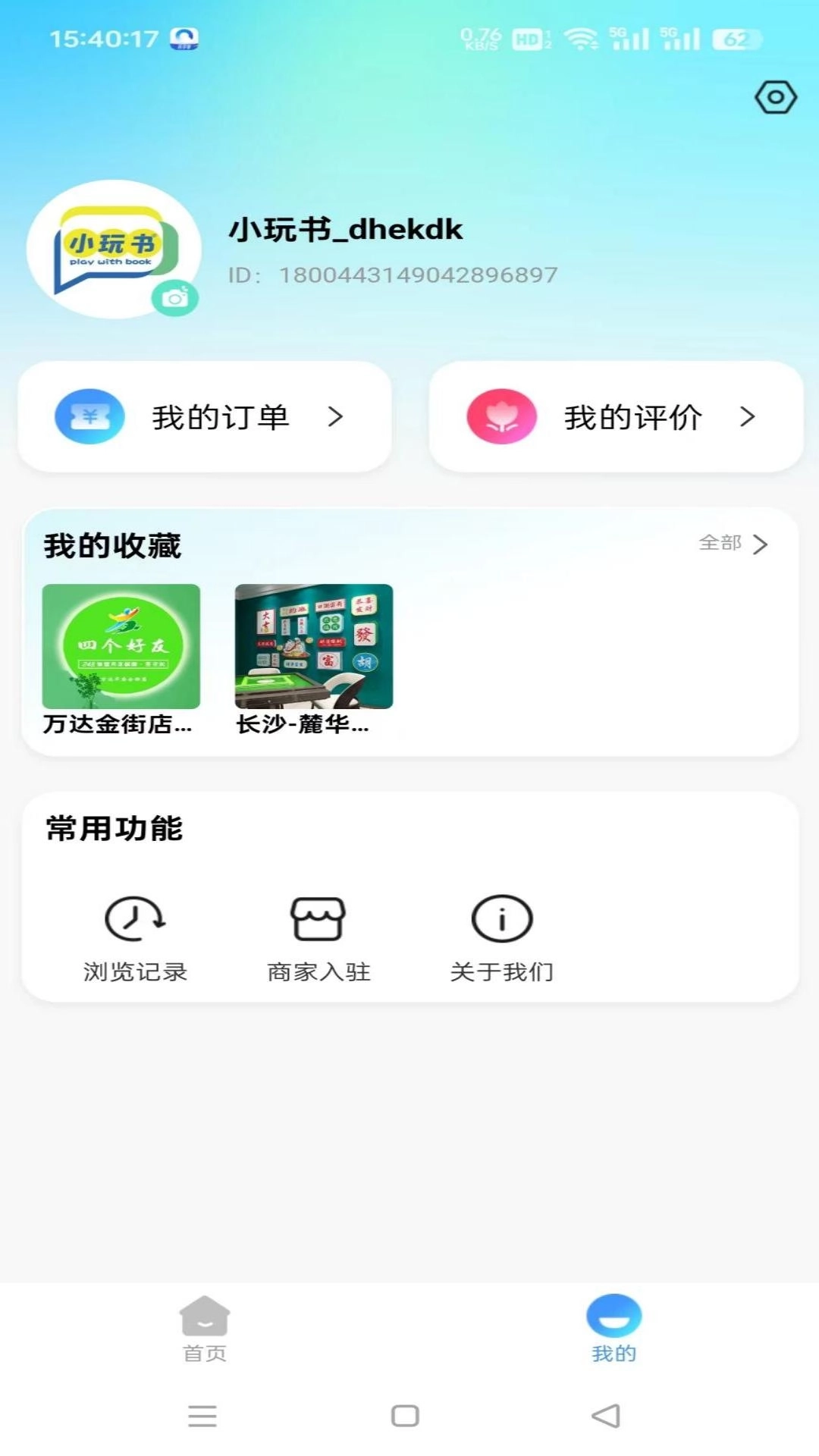Screen dimensions: 819x1456
Task: Open 我的评价 my reviews
Action: tap(632, 416)
